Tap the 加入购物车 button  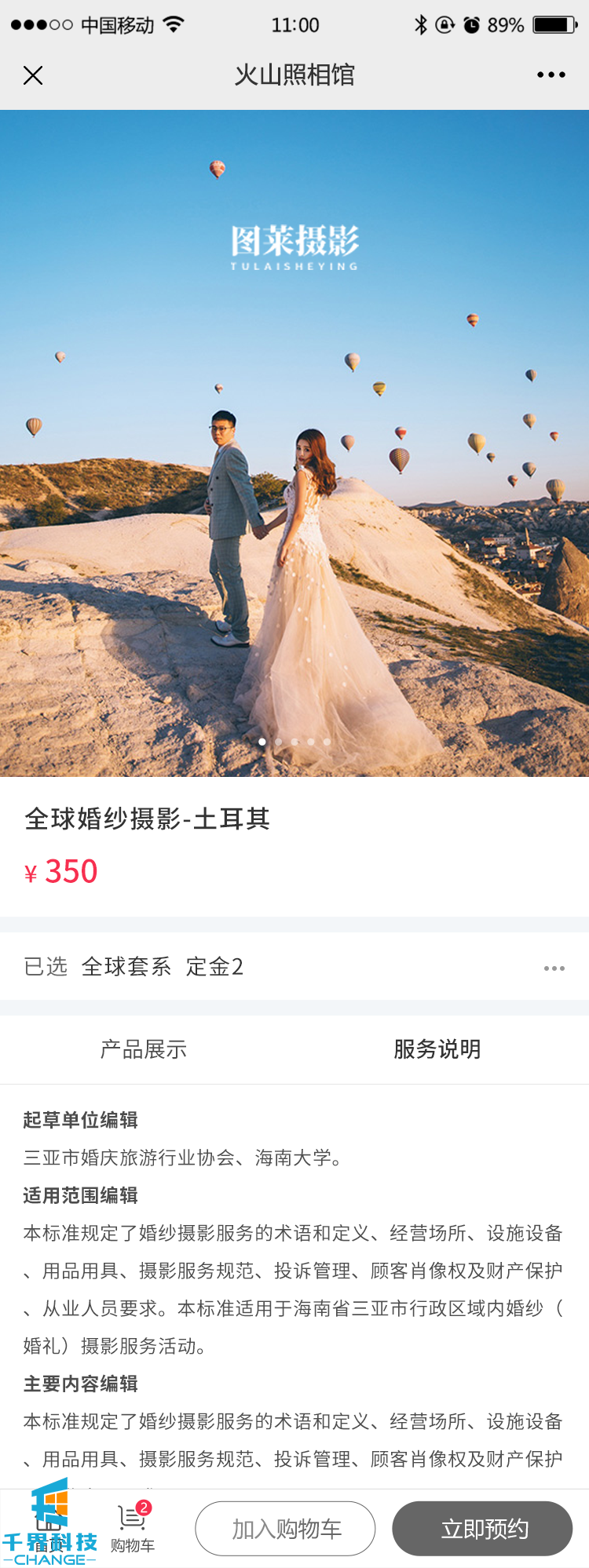tap(285, 1528)
